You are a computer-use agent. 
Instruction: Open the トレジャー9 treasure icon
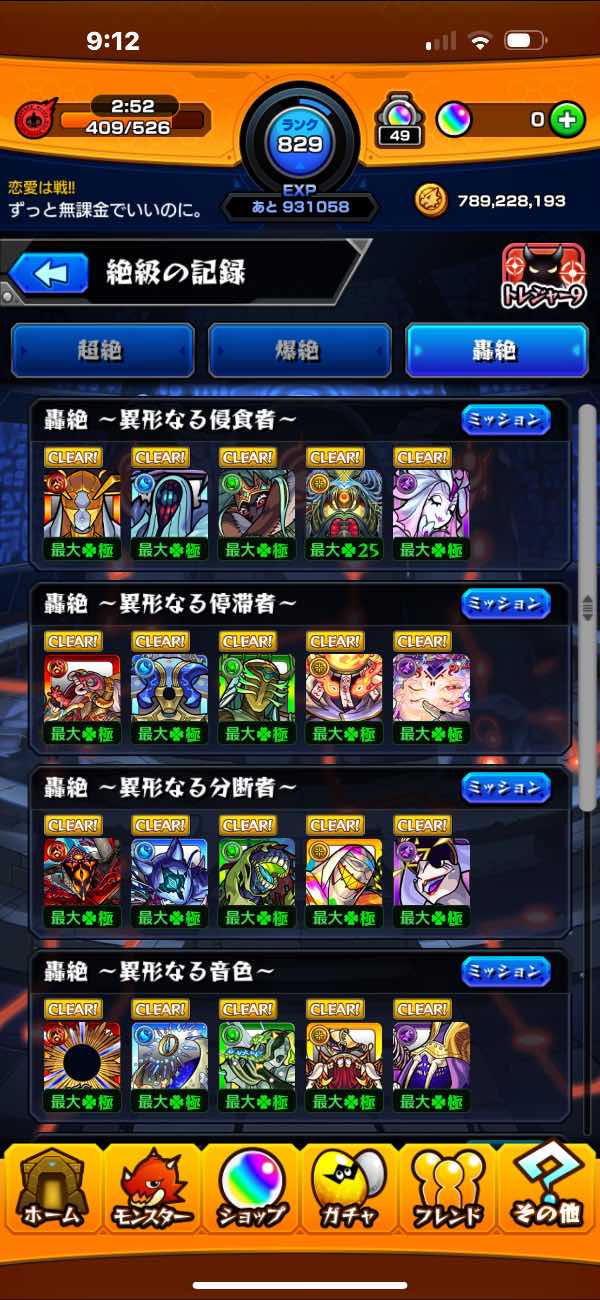click(x=543, y=277)
